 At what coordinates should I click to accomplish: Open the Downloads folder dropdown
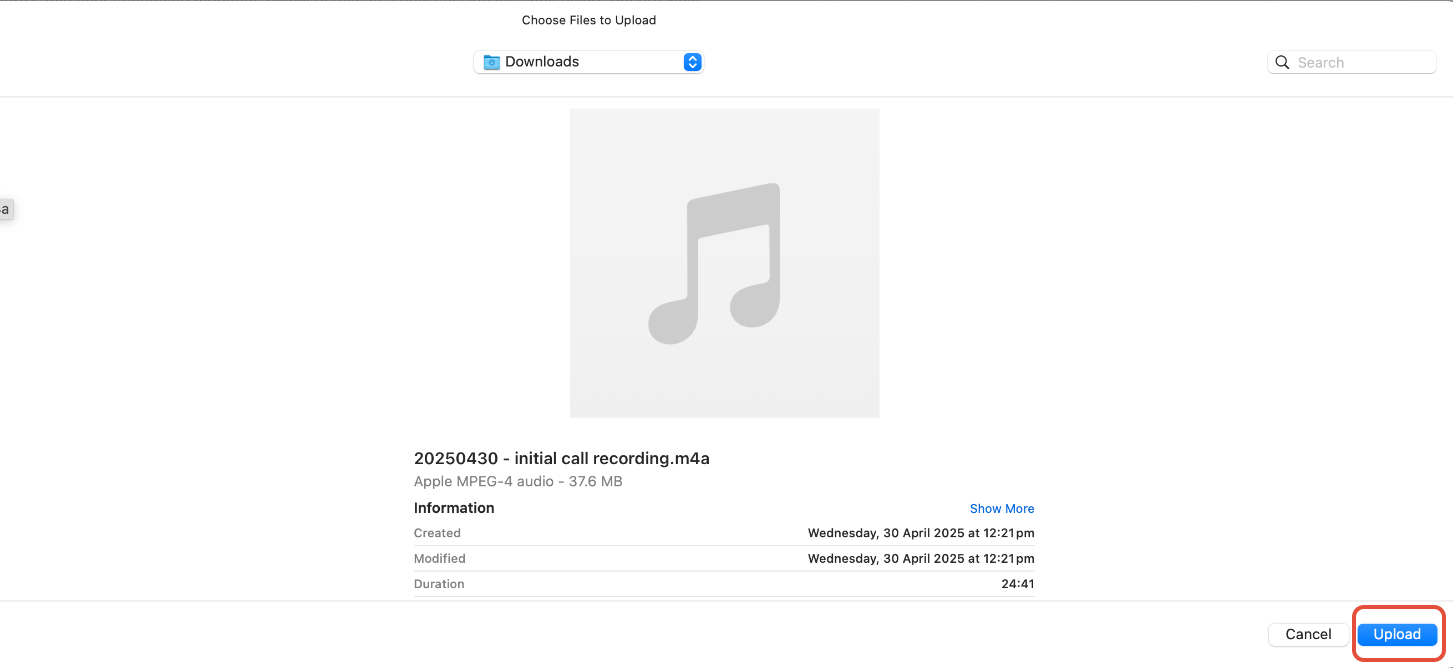coord(588,62)
